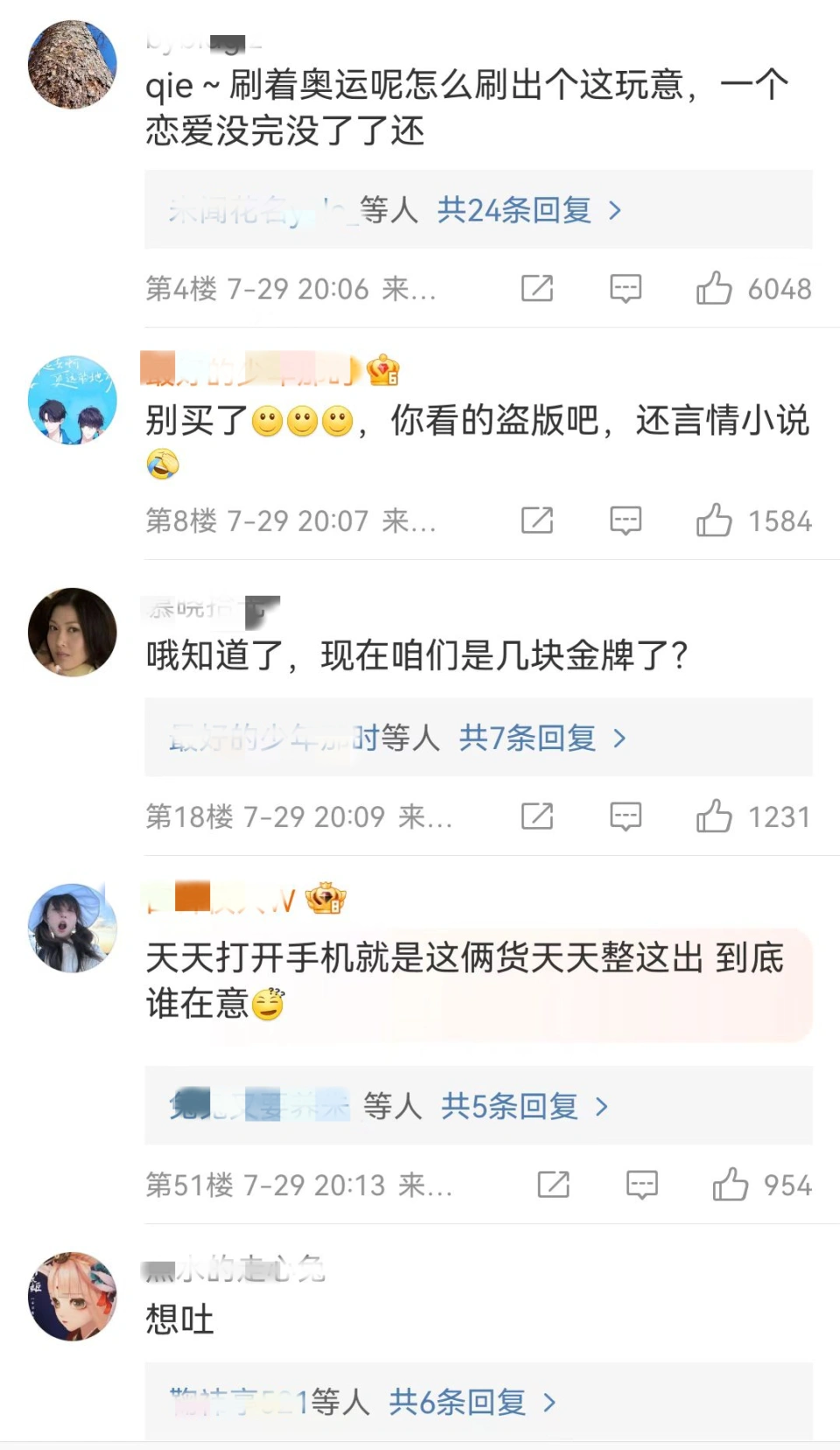Share the 第4楼 comment
This screenshot has width=840, height=1450.
coord(536,289)
